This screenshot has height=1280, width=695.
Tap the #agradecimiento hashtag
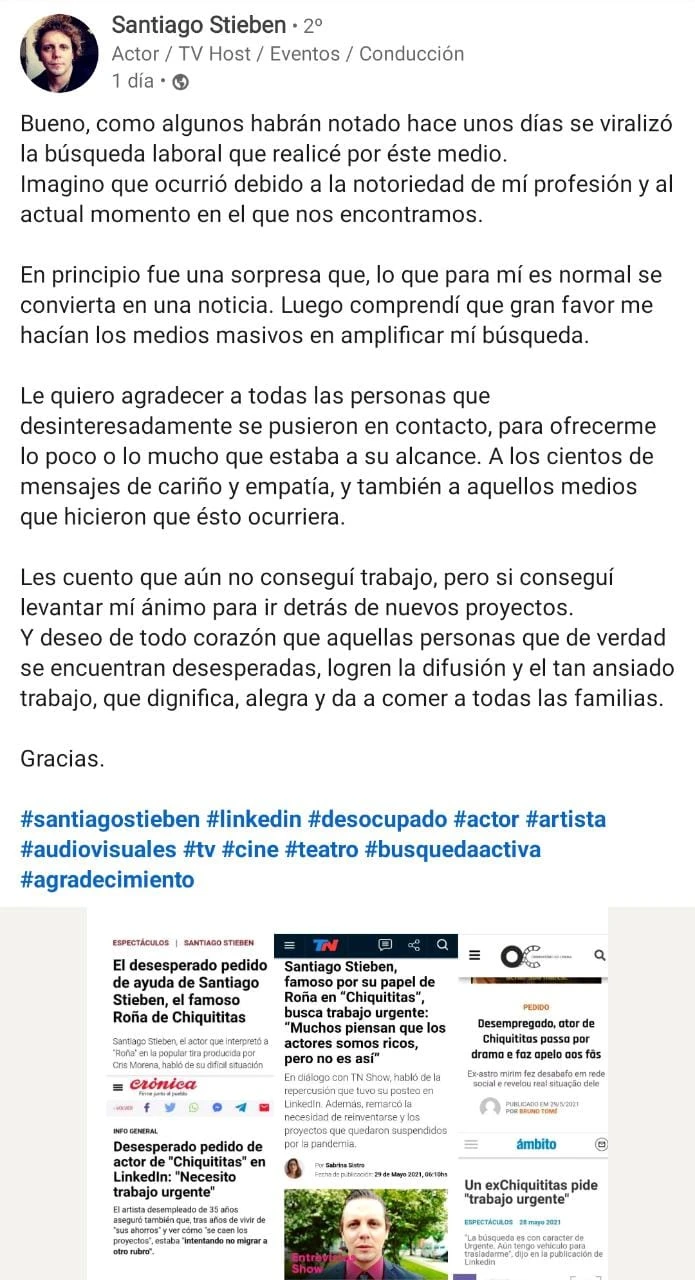pyautogui.click(x=107, y=879)
